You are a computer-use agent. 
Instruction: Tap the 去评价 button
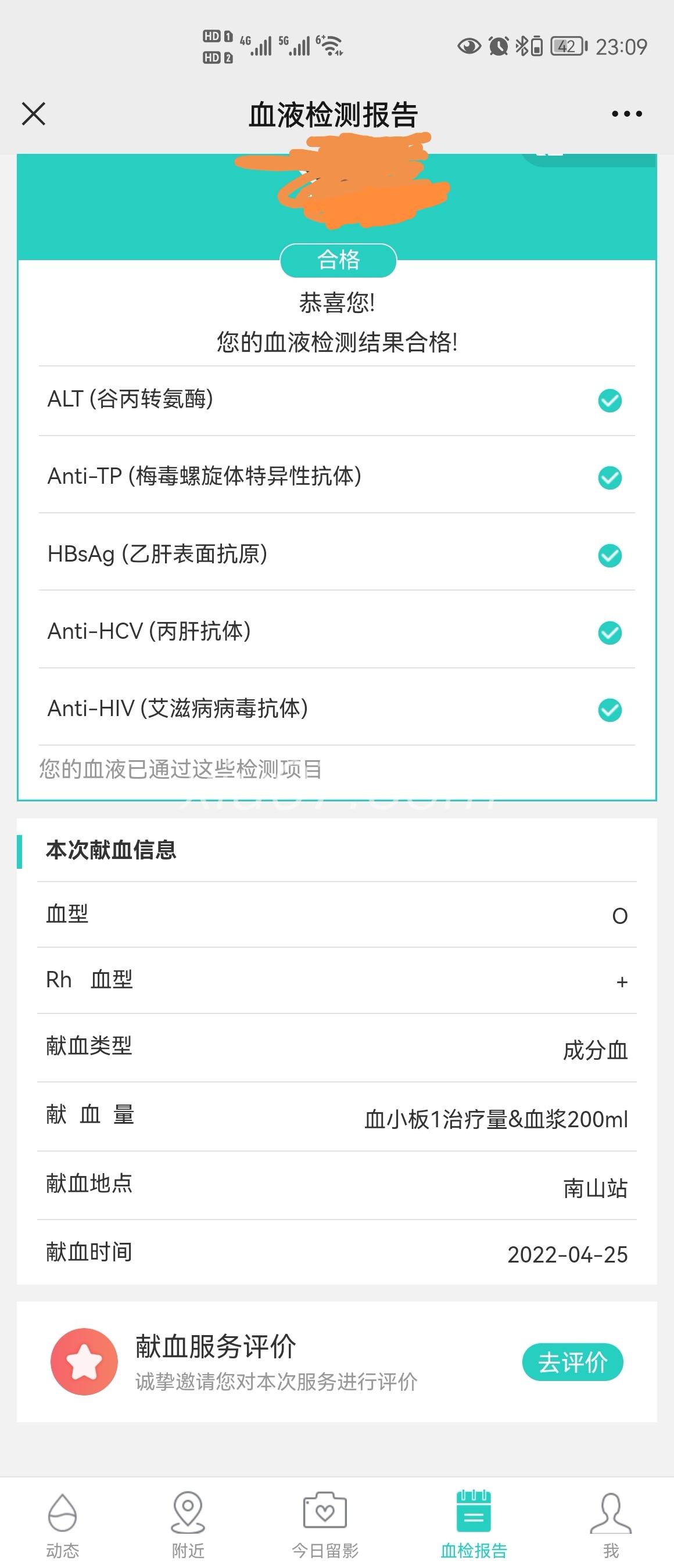[572, 1362]
